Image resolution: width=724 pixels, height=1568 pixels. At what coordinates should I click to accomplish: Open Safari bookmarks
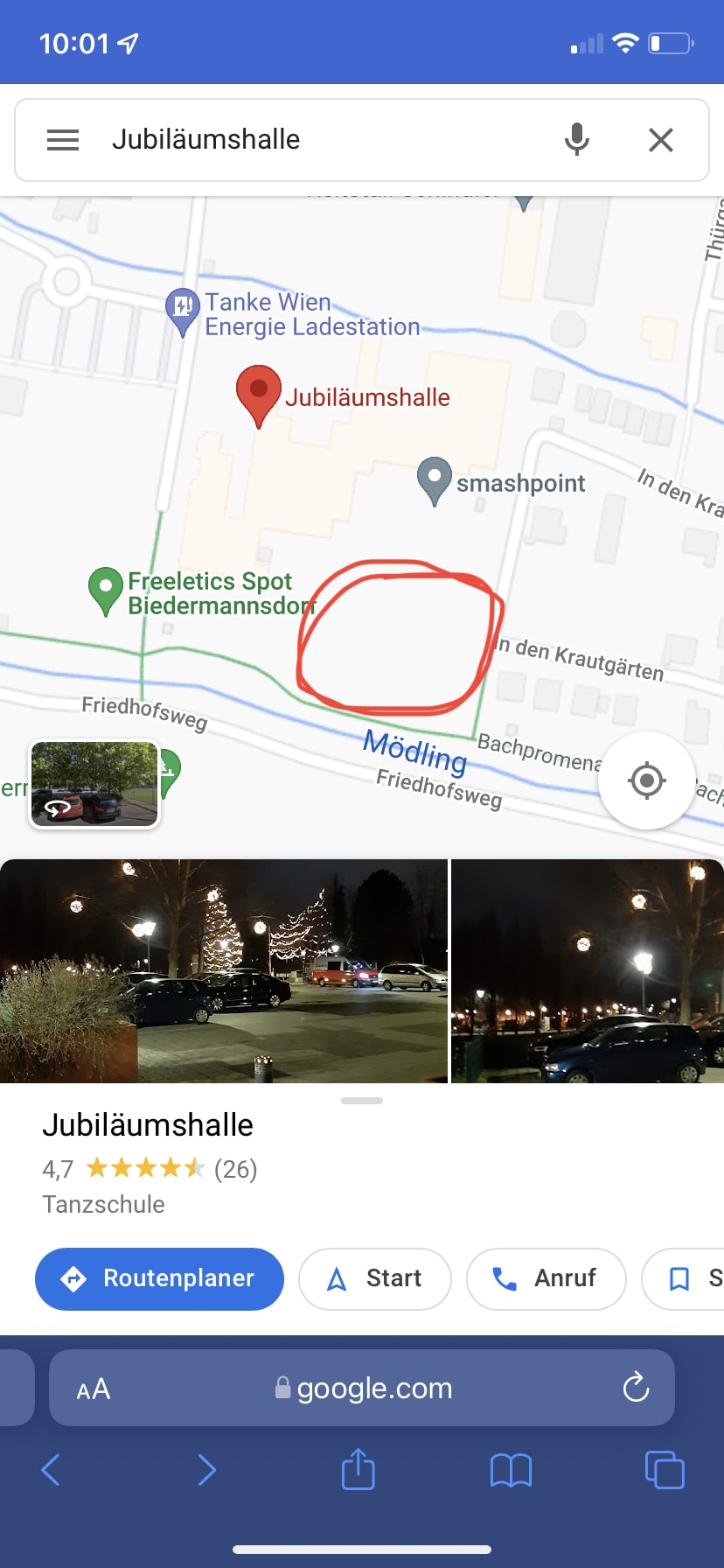point(511,1470)
